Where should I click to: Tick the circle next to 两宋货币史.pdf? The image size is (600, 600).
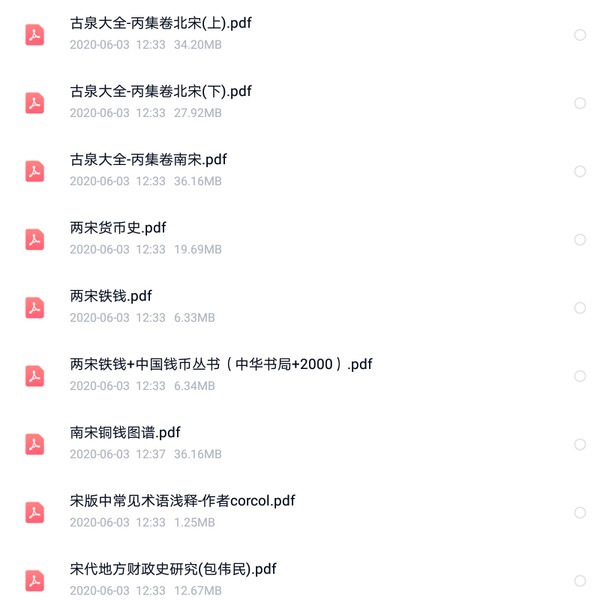coord(580,240)
